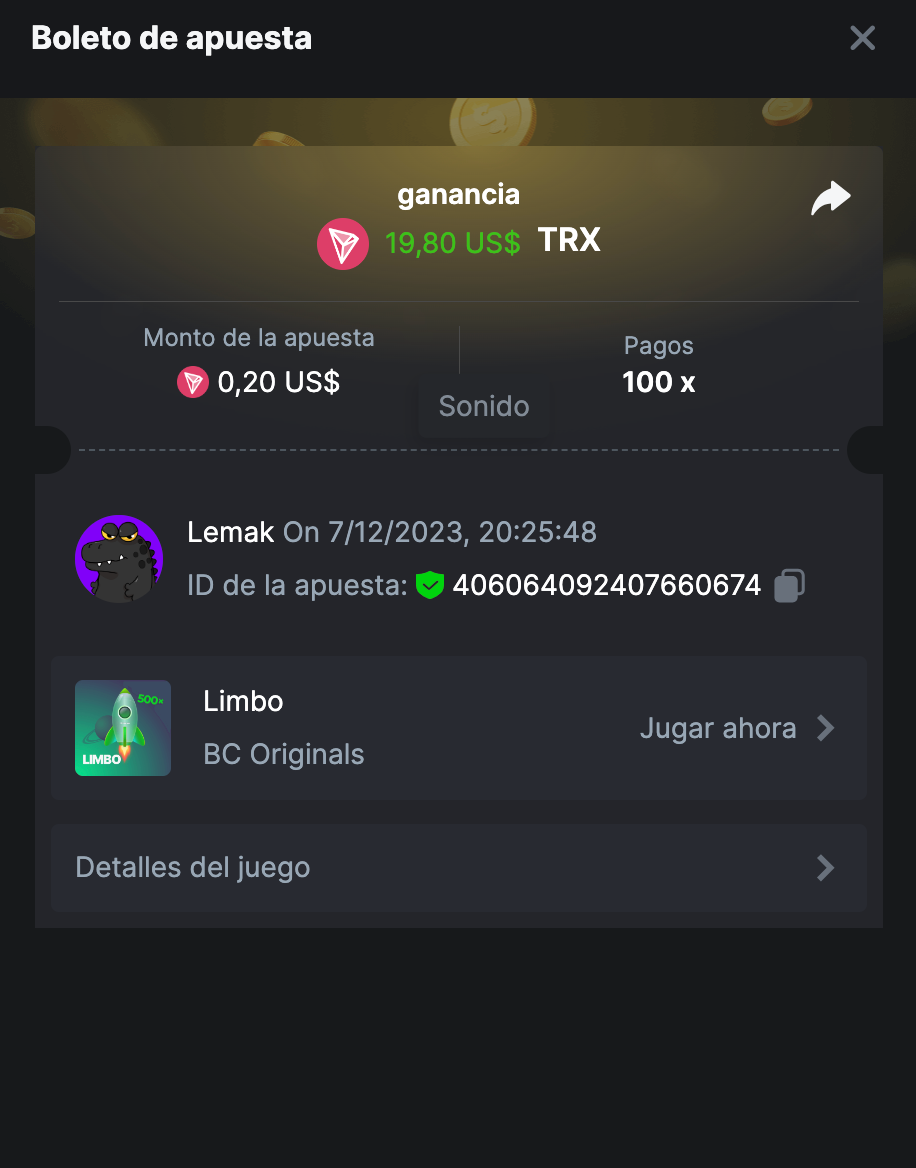Copy the bet ID number
The width and height of the screenshot is (916, 1168).
pyautogui.click(x=789, y=585)
